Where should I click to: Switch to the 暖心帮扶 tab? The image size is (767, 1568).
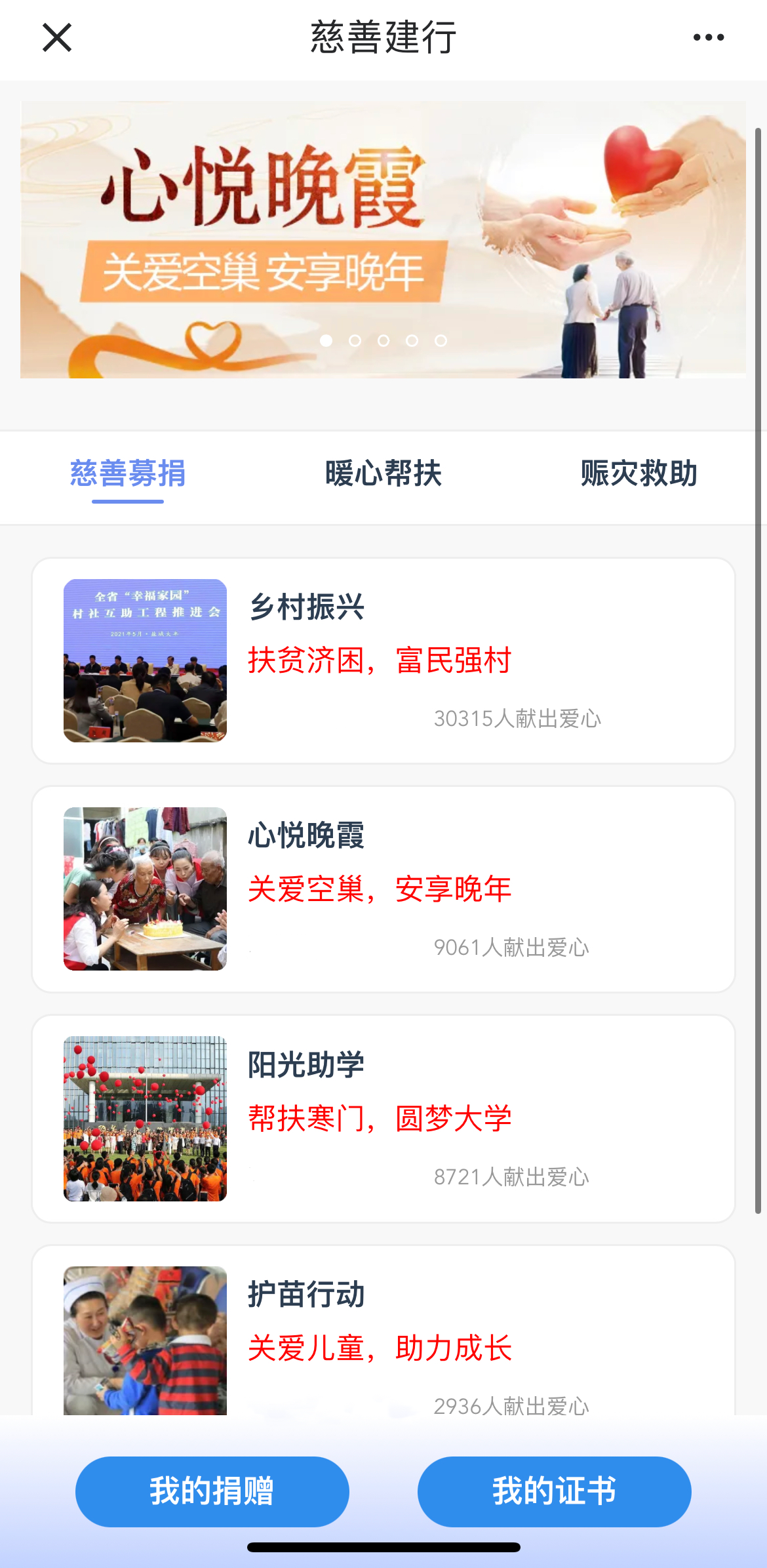pos(383,473)
